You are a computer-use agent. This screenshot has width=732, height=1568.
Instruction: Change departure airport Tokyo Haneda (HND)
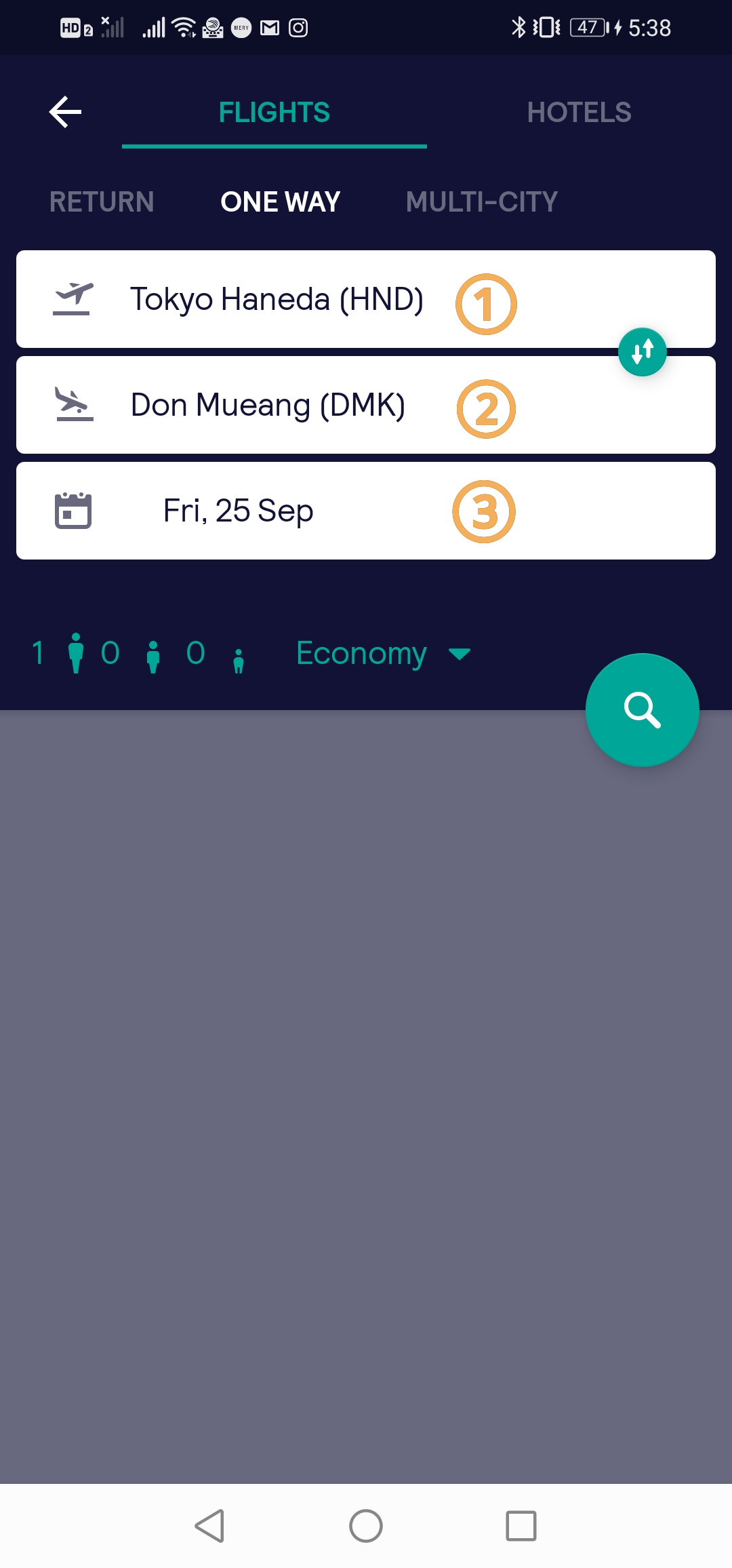[x=277, y=299]
